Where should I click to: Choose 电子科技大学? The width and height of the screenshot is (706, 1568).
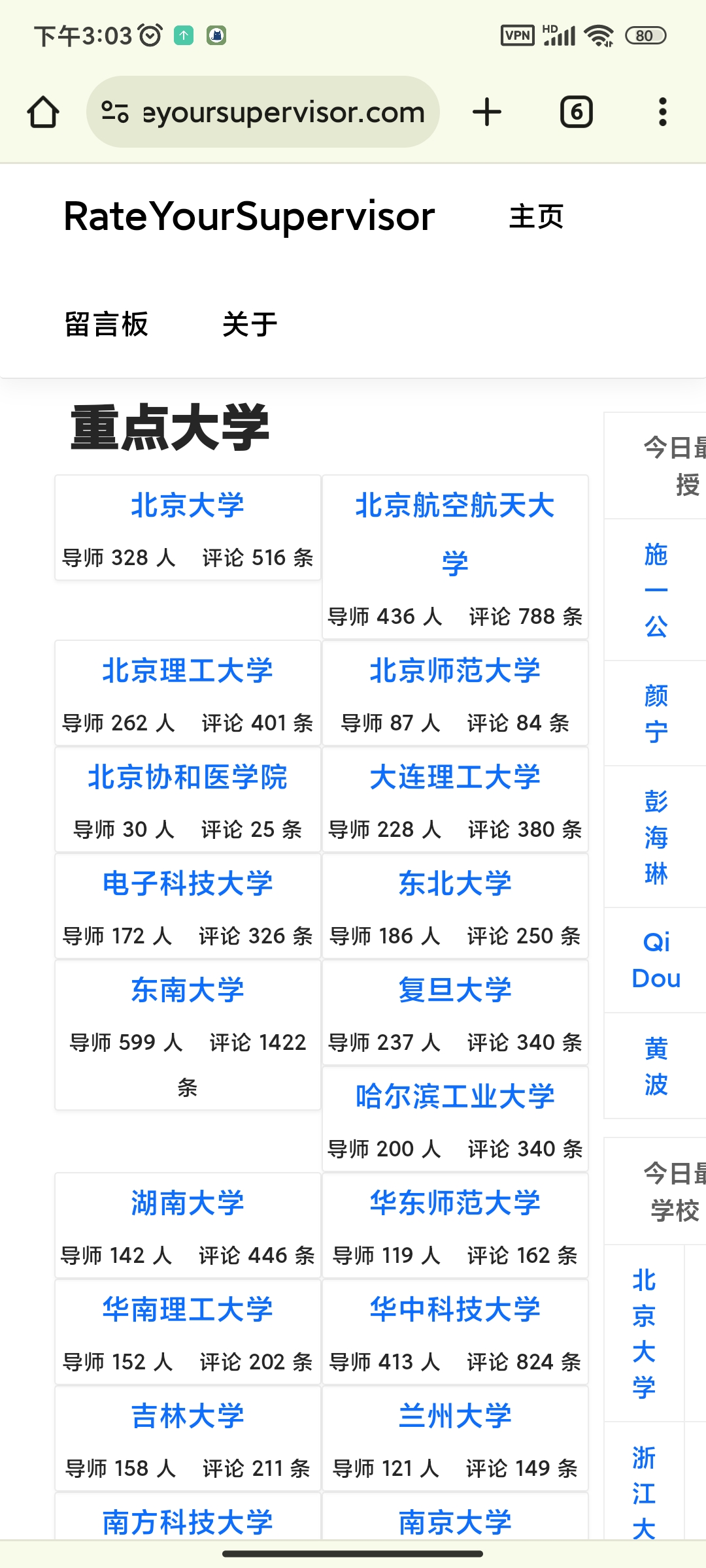click(188, 884)
